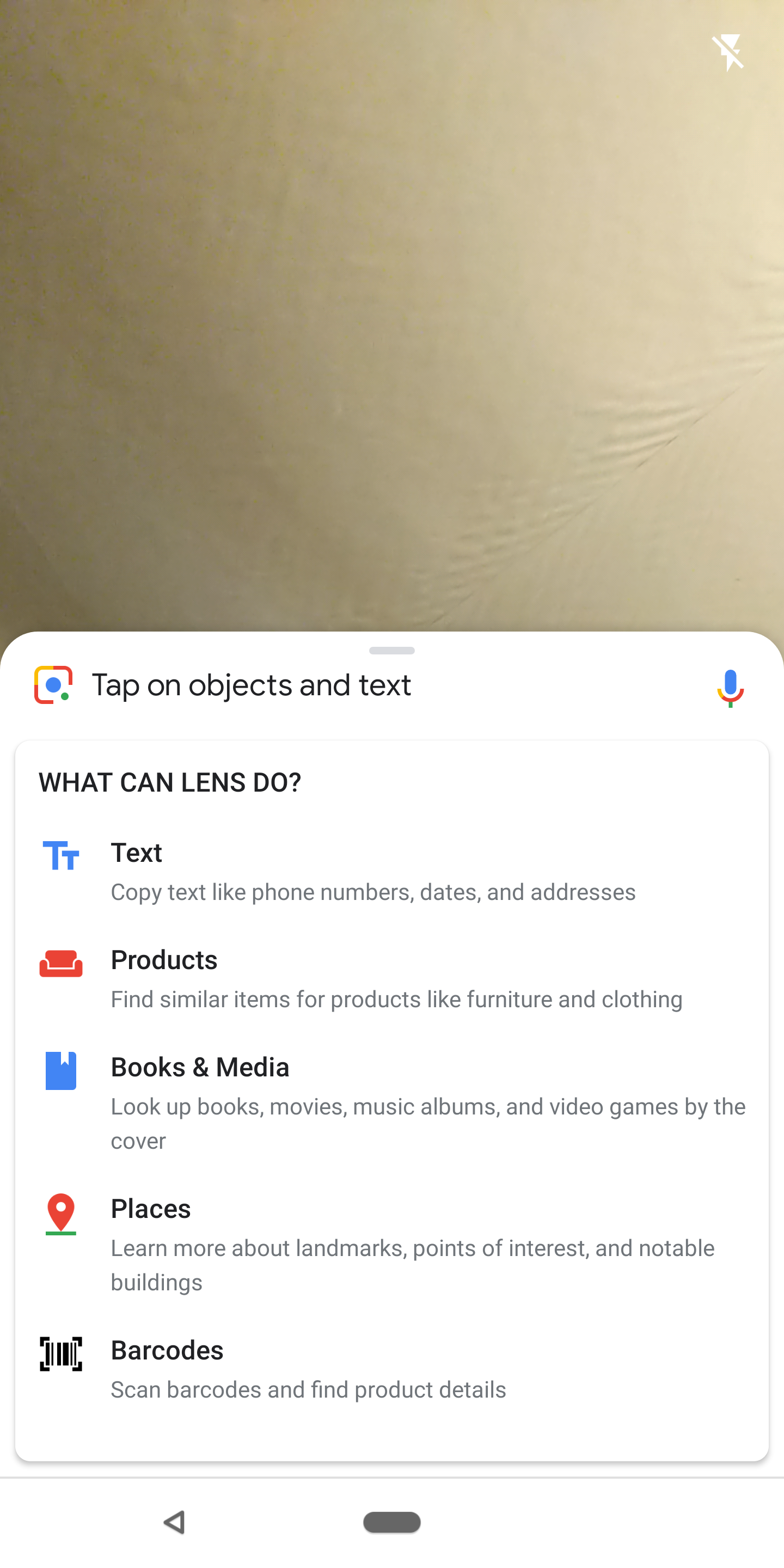Select the Text recognition icon

(x=60, y=855)
